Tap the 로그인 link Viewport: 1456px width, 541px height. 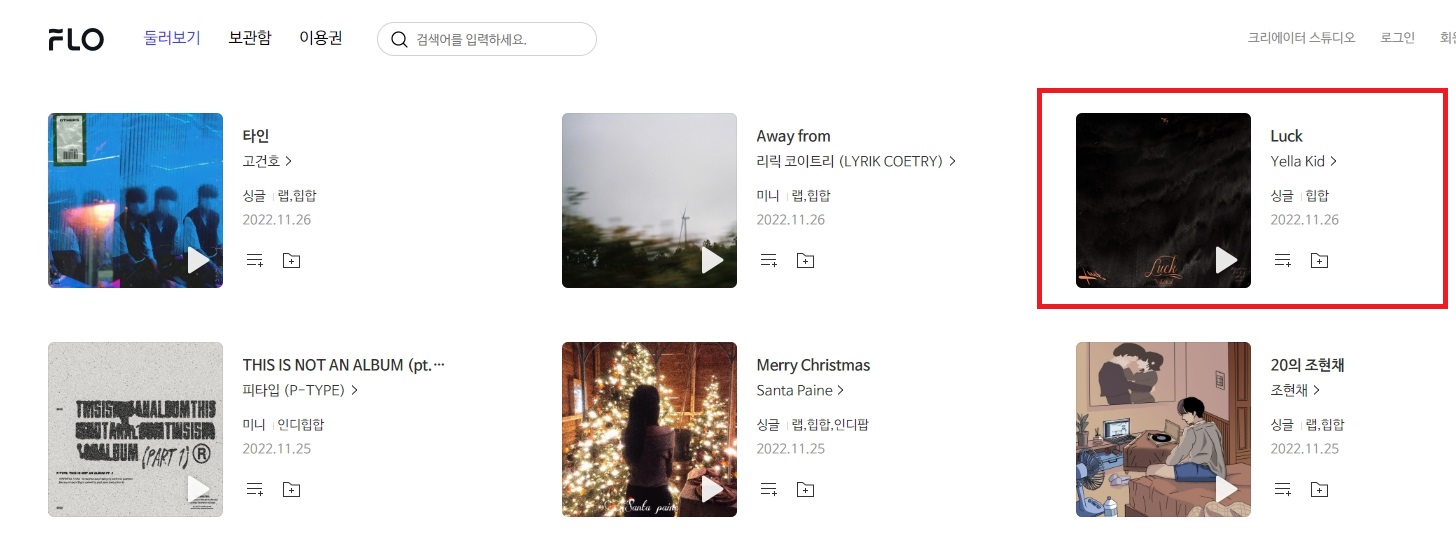click(1397, 38)
